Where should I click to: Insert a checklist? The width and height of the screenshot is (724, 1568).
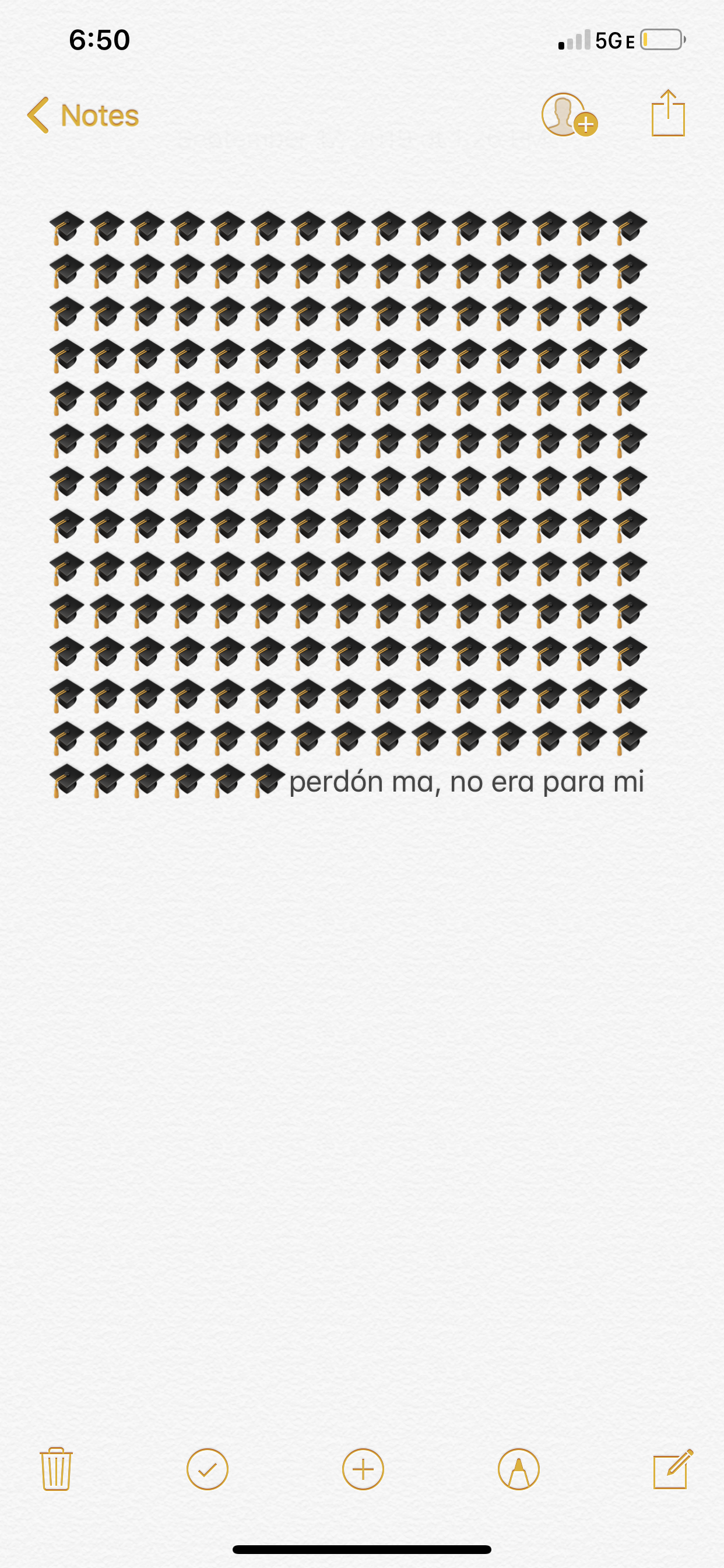pos(208,1469)
